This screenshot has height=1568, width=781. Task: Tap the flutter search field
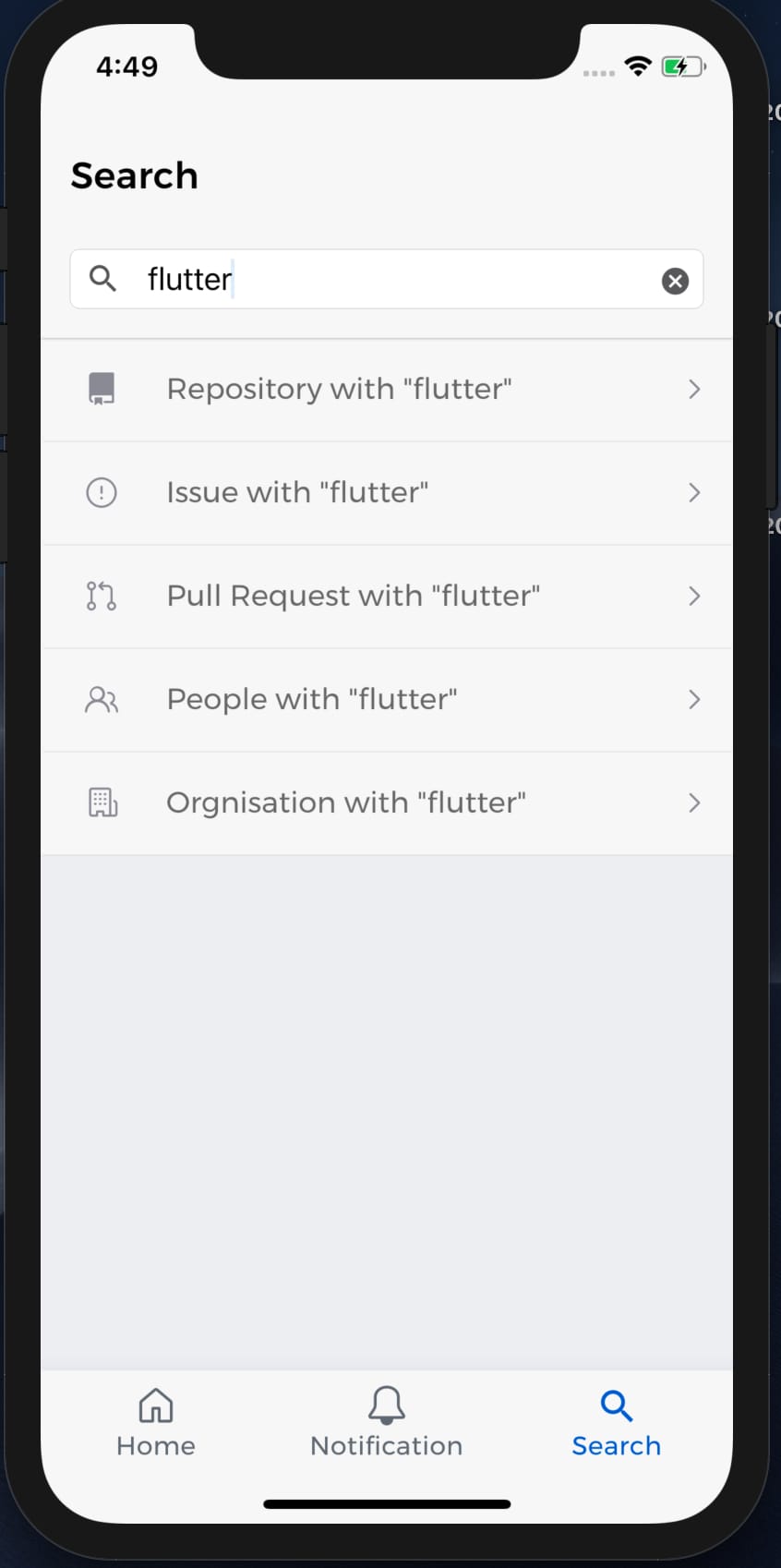click(x=387, y=279)
